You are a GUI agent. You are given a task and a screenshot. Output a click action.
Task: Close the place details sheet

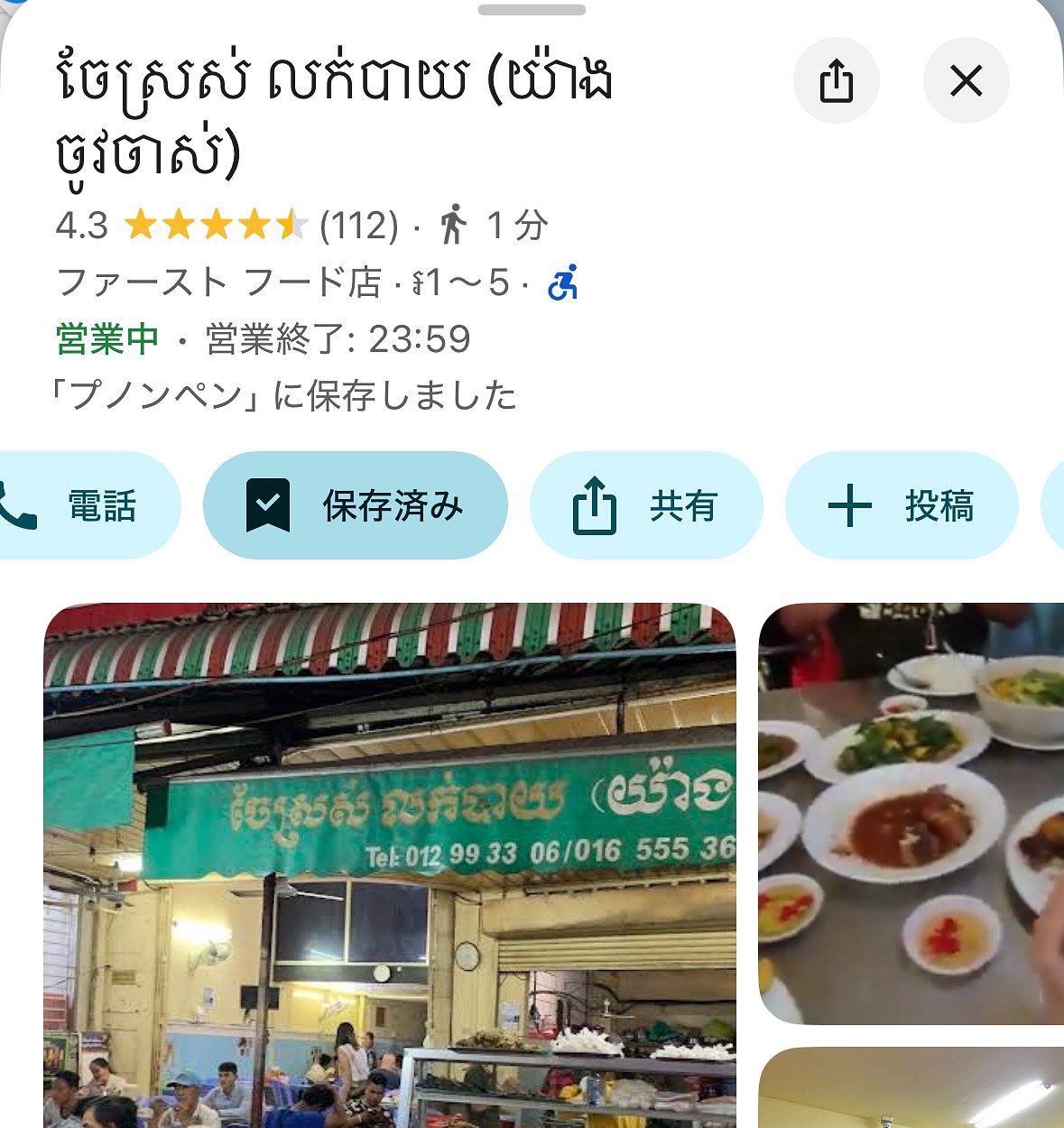[966, 80]
